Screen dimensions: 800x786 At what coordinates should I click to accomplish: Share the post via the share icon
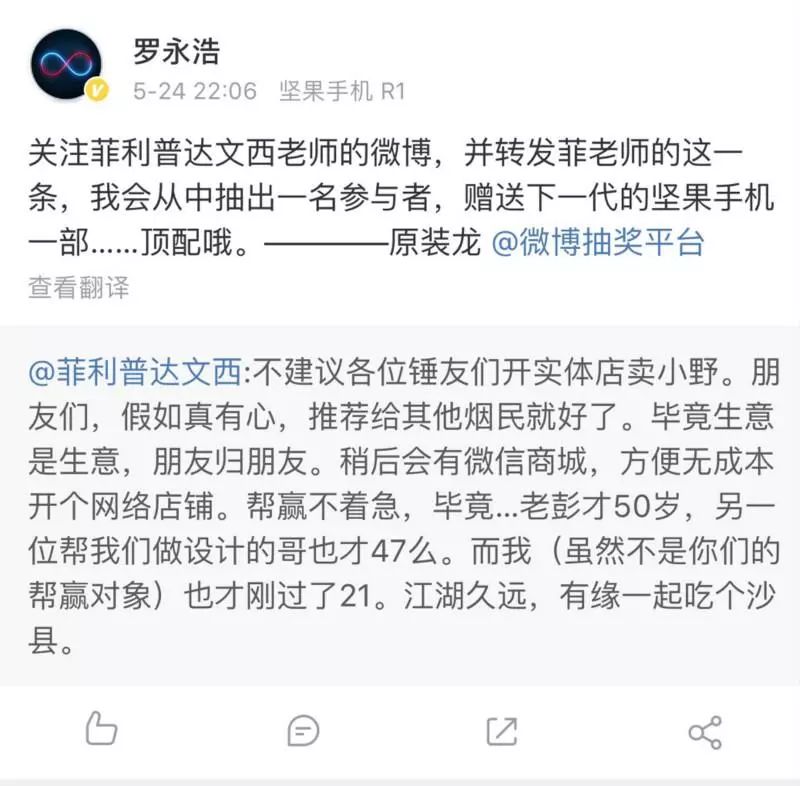coord(705,731)
